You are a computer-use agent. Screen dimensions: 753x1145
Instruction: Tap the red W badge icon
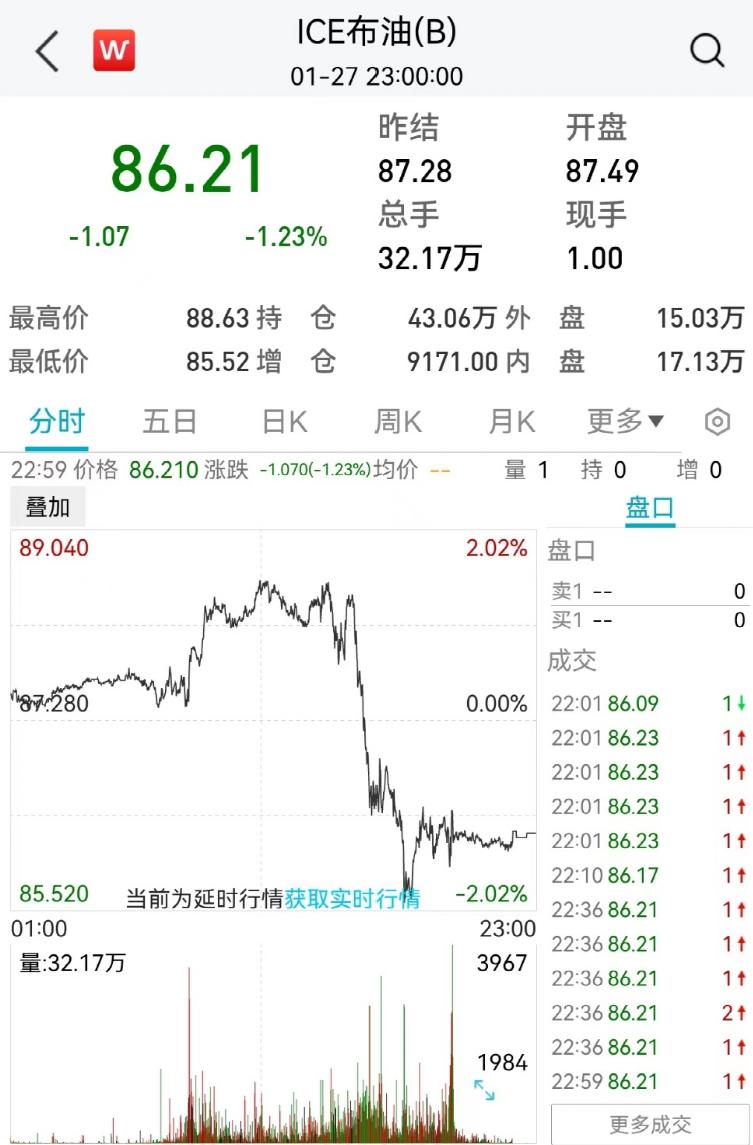[x=114, y=50]
